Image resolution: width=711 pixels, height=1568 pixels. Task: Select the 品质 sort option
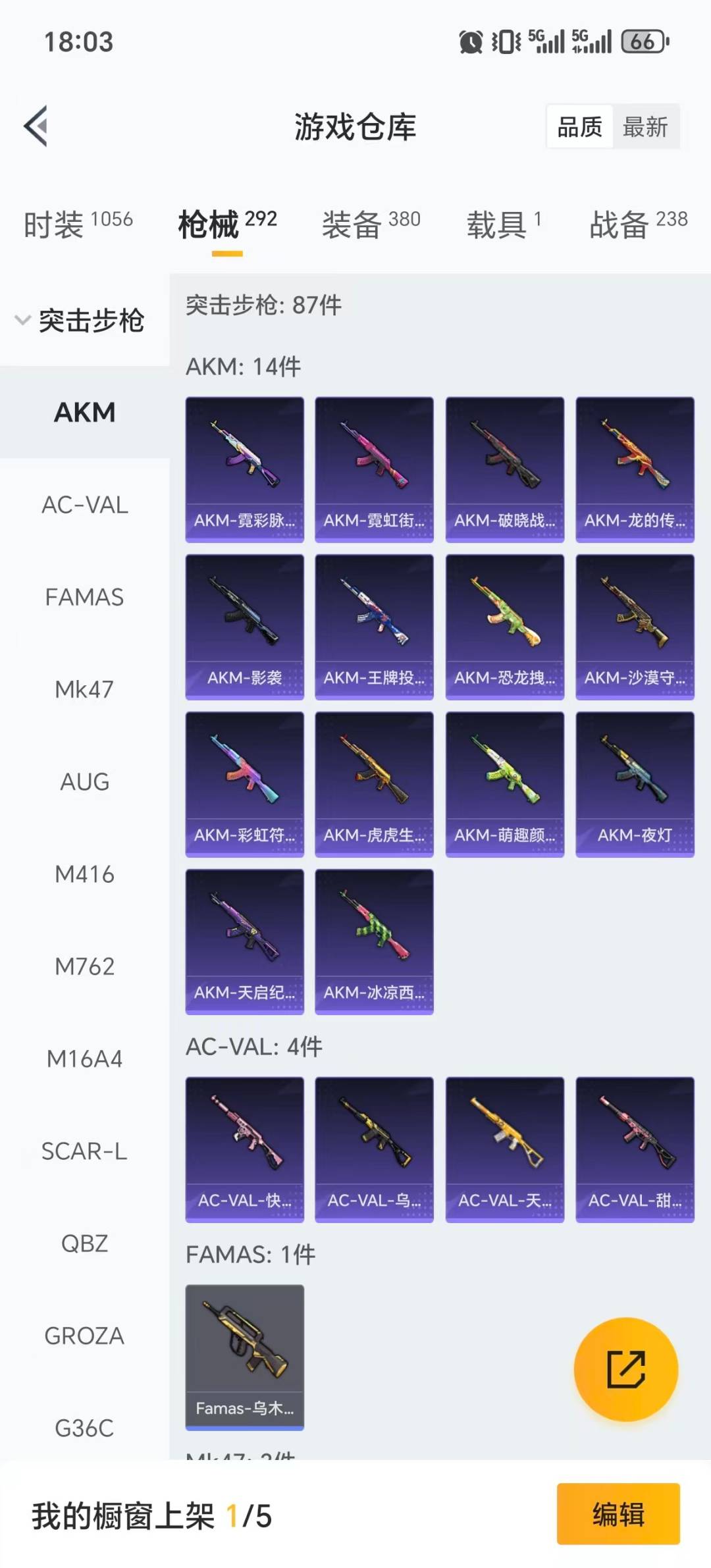[579, 126]
